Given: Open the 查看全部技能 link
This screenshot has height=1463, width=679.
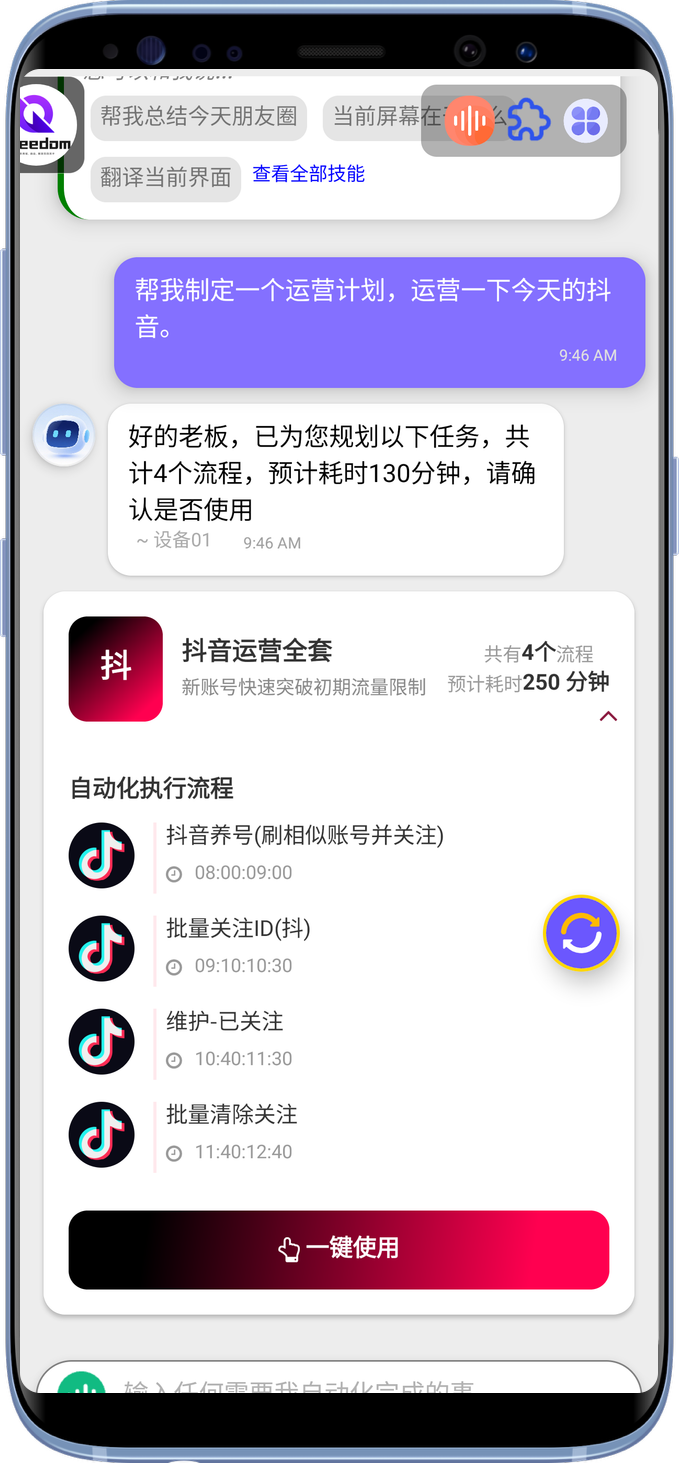Looking at the screenshot, I should coord(308,174).
